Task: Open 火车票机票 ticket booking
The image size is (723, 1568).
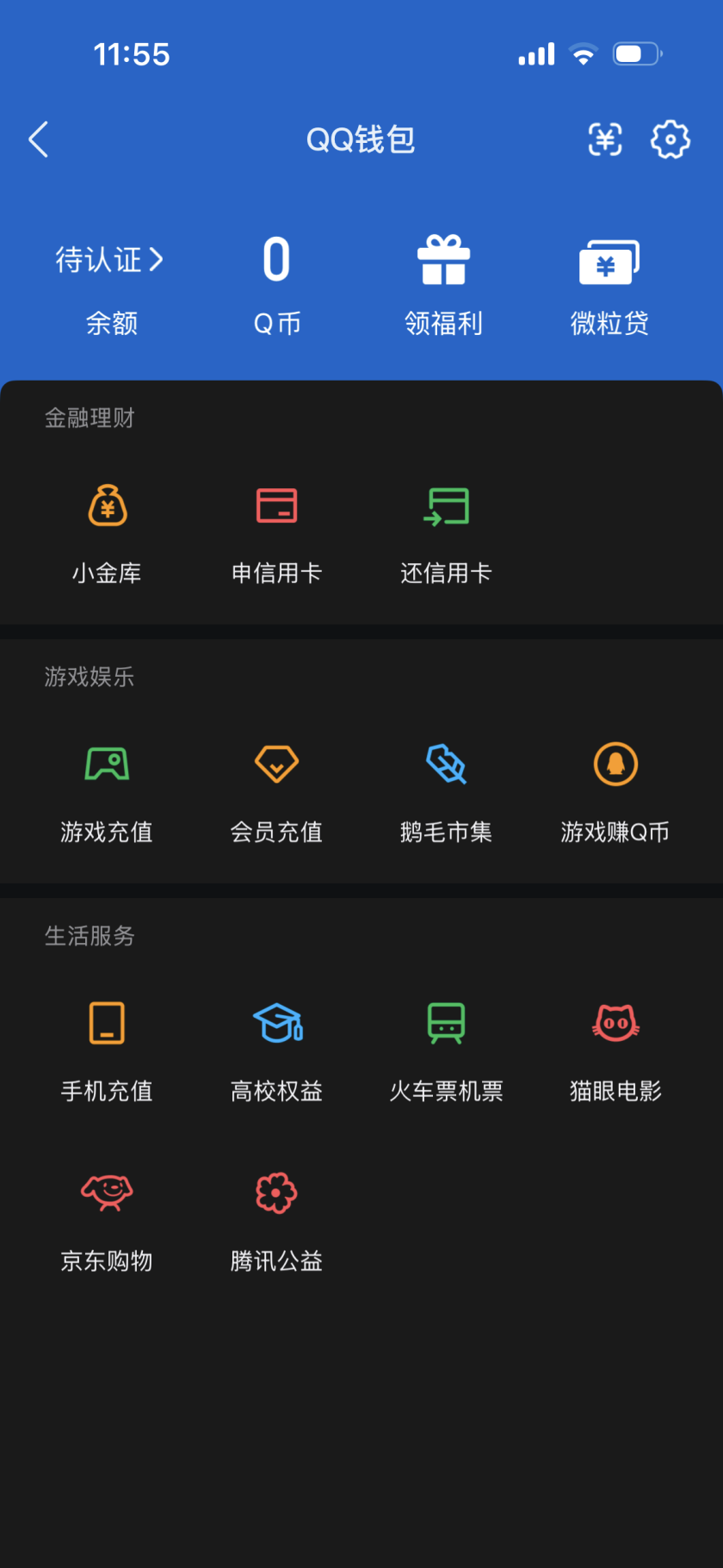Action: click(447, 1048)
